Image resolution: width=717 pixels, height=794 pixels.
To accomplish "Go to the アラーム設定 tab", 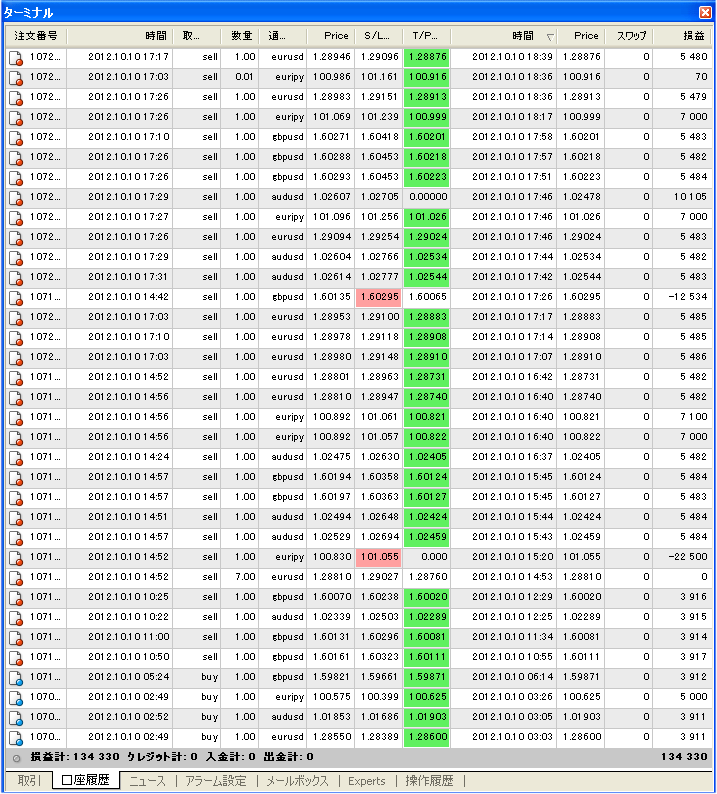I will coord(215,781).
